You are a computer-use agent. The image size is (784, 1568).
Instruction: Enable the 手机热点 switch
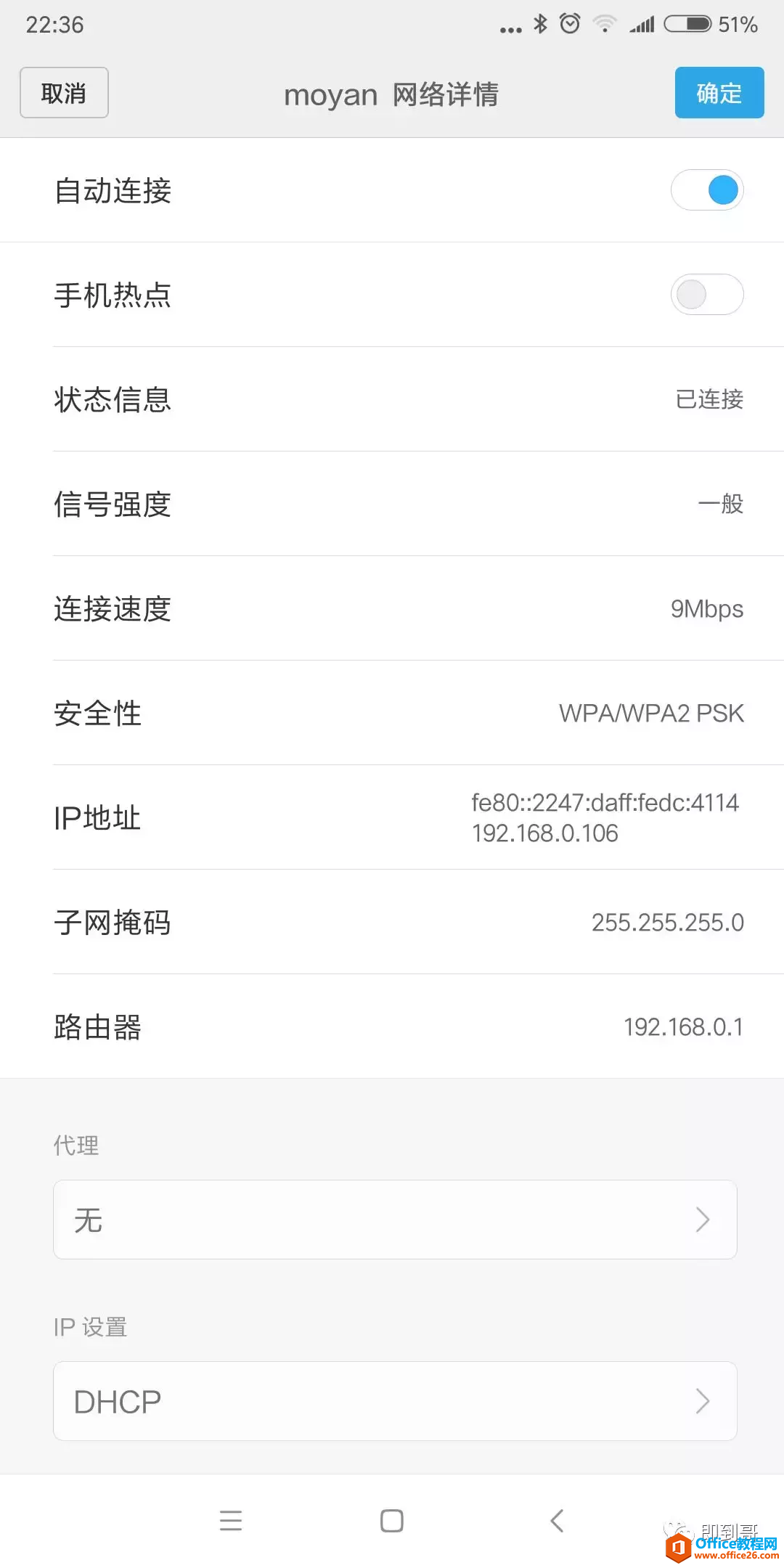coord(707,295)
